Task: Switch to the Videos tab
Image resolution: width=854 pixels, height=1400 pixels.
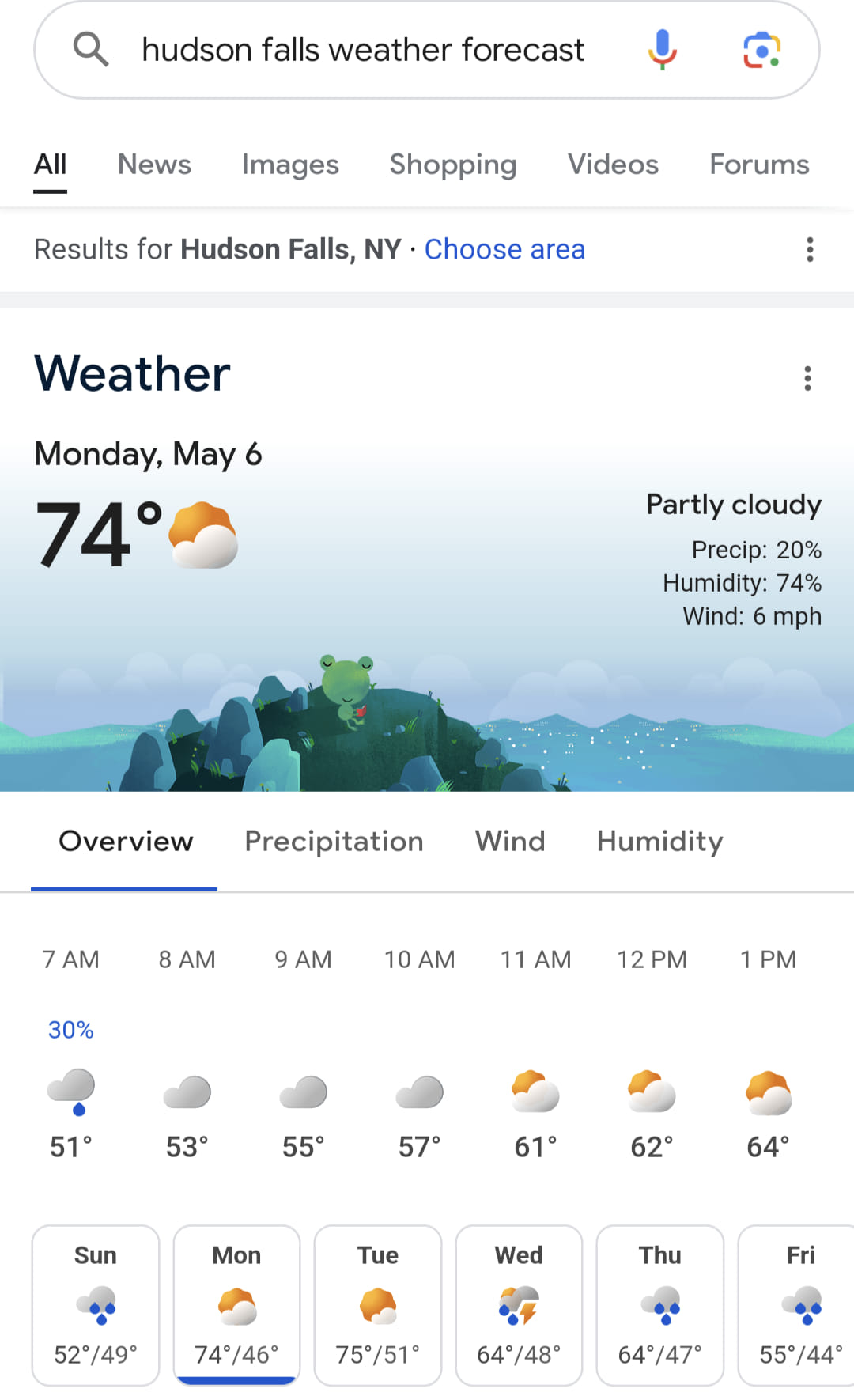Action: point(613,165)
